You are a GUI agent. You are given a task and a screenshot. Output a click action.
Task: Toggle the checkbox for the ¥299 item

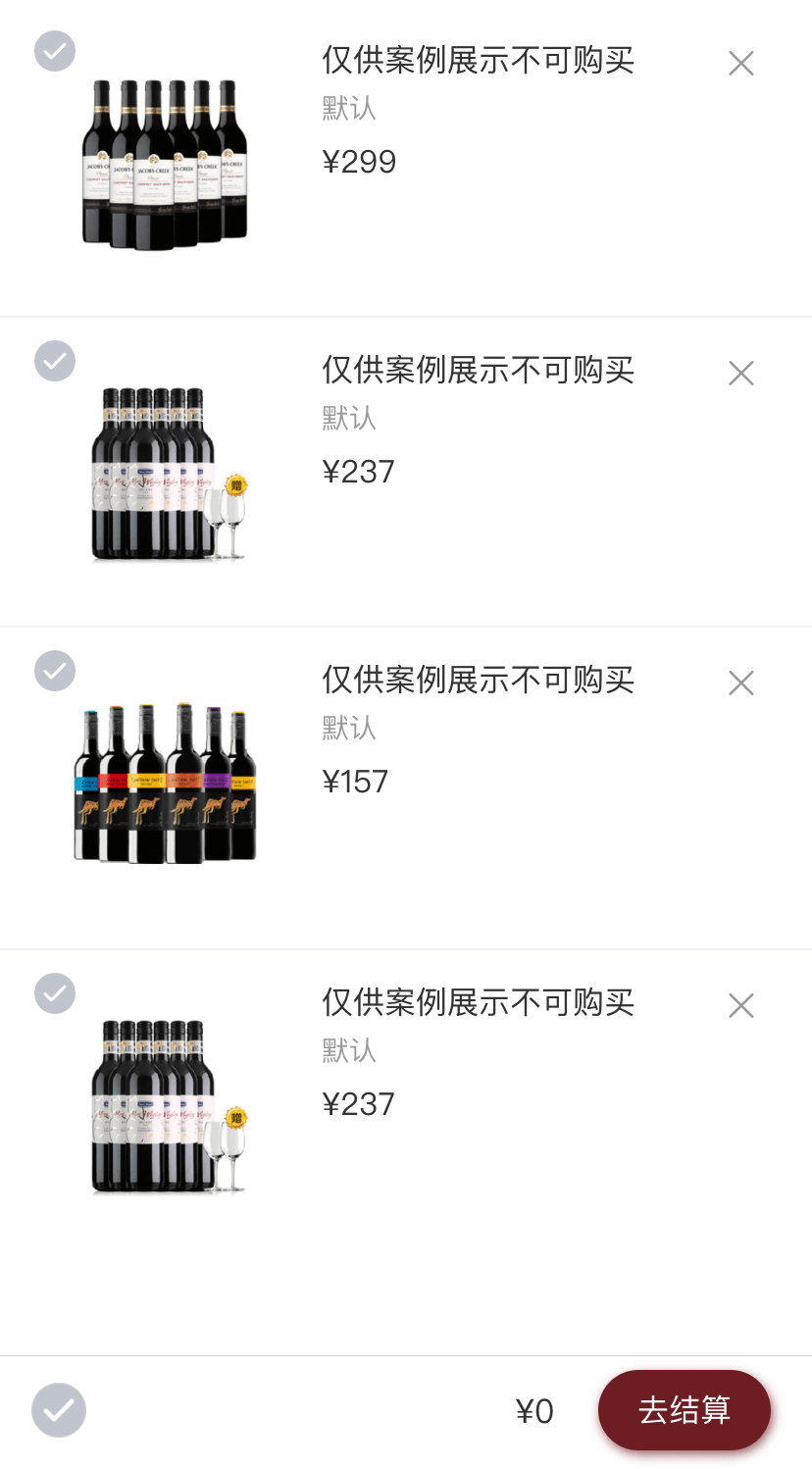[x=55, y=51]
